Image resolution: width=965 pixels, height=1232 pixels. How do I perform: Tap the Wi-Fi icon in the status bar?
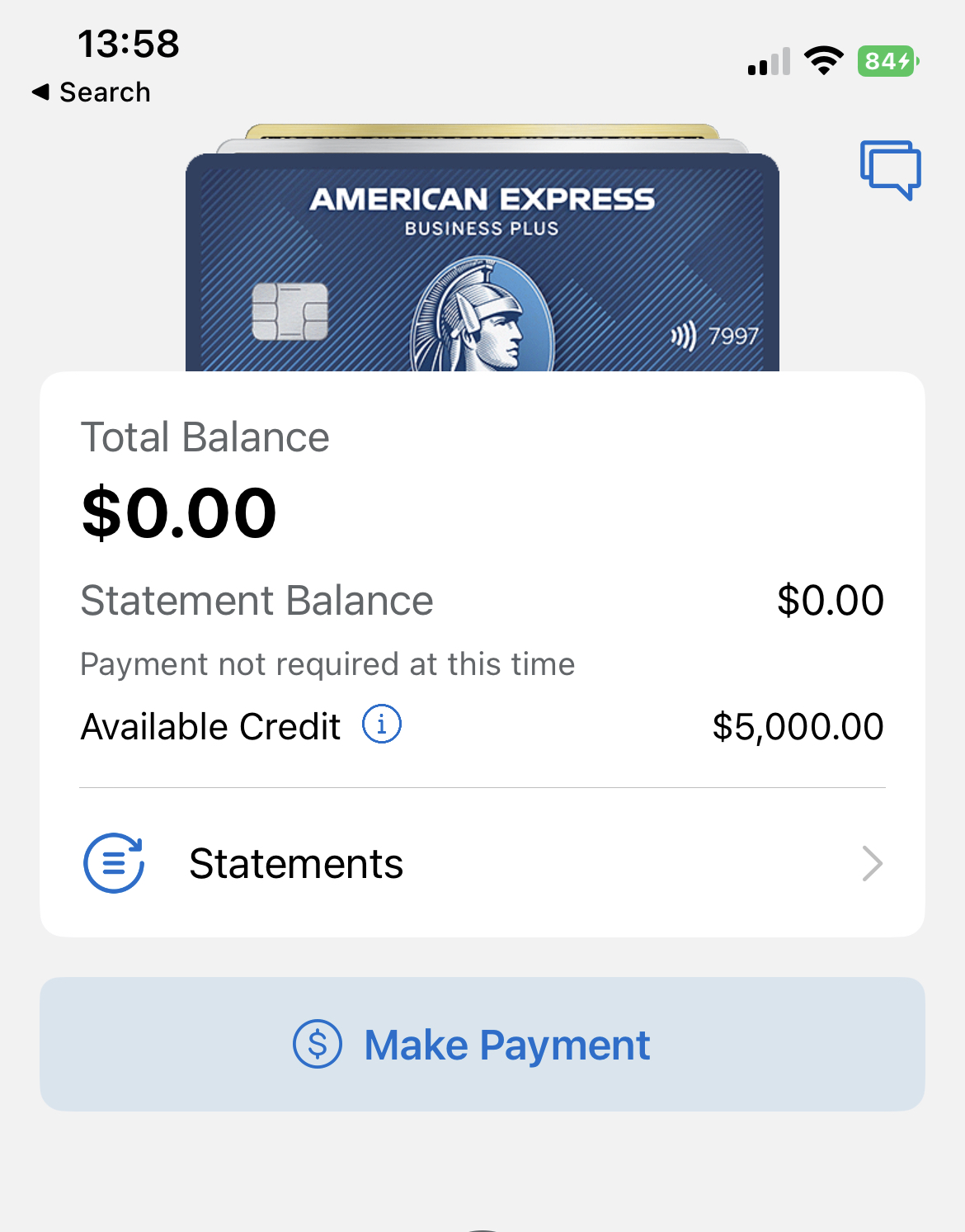[822, 59]
